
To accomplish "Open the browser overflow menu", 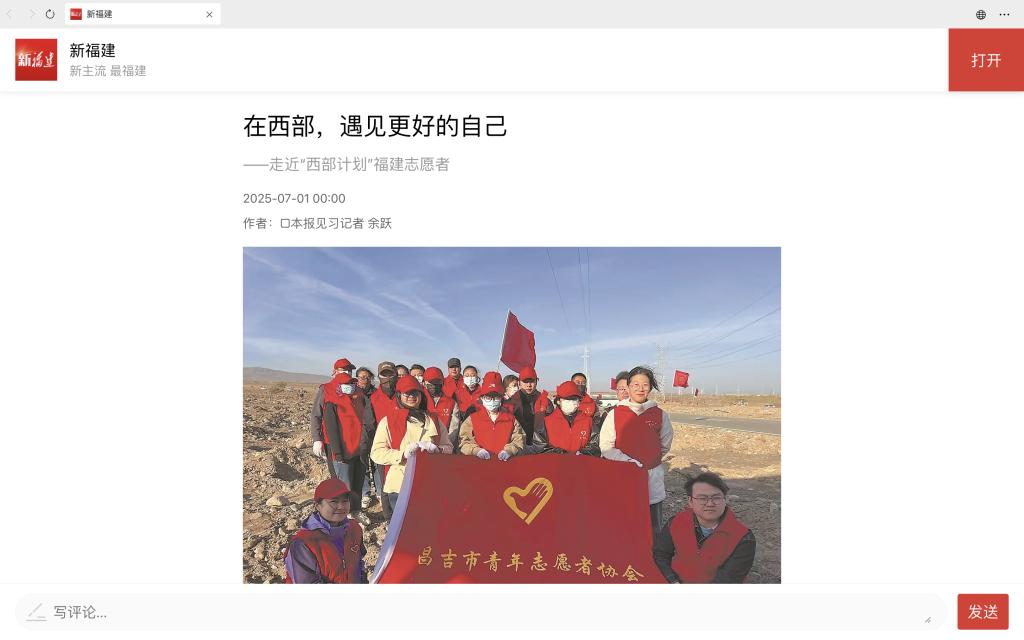I will tap(1004, 14).
